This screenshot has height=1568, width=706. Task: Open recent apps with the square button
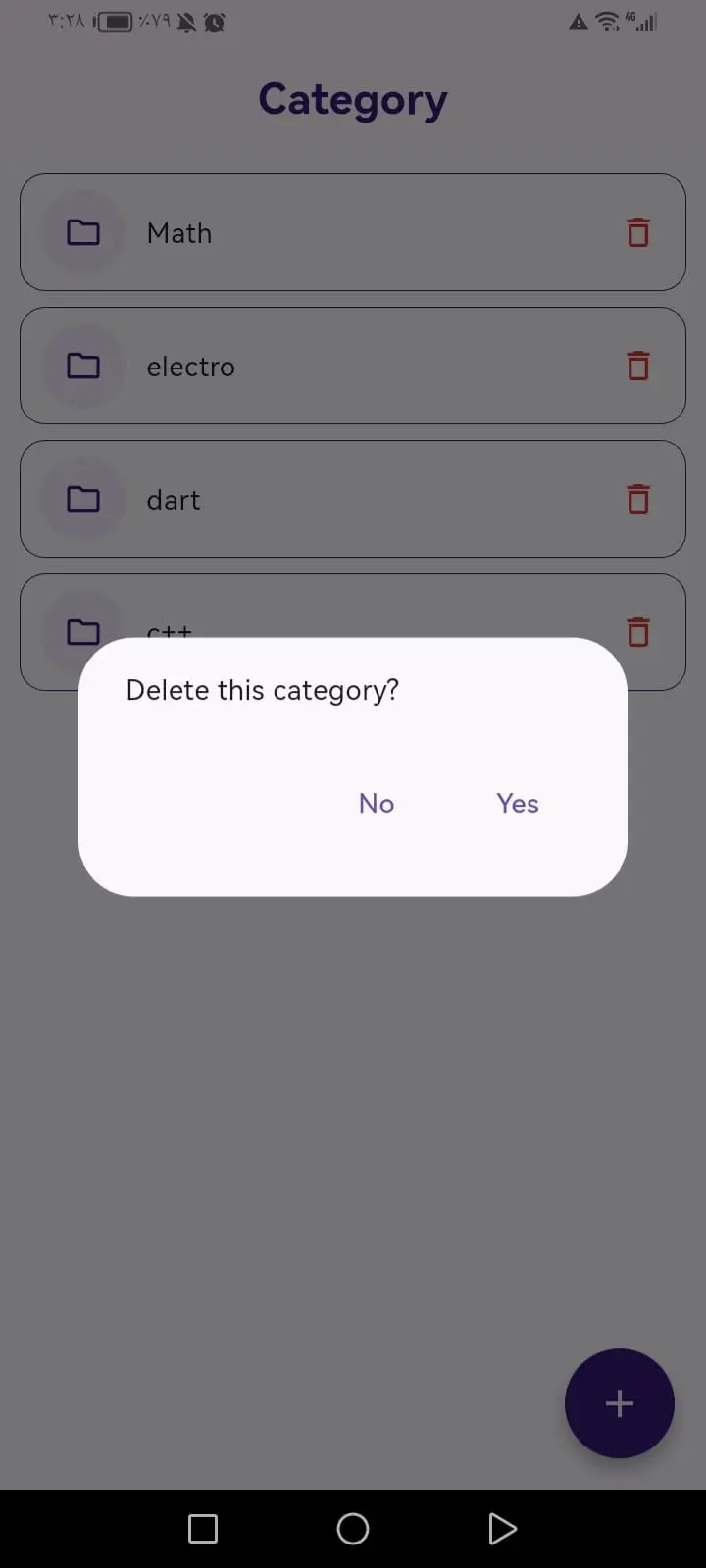[203, 1529]
